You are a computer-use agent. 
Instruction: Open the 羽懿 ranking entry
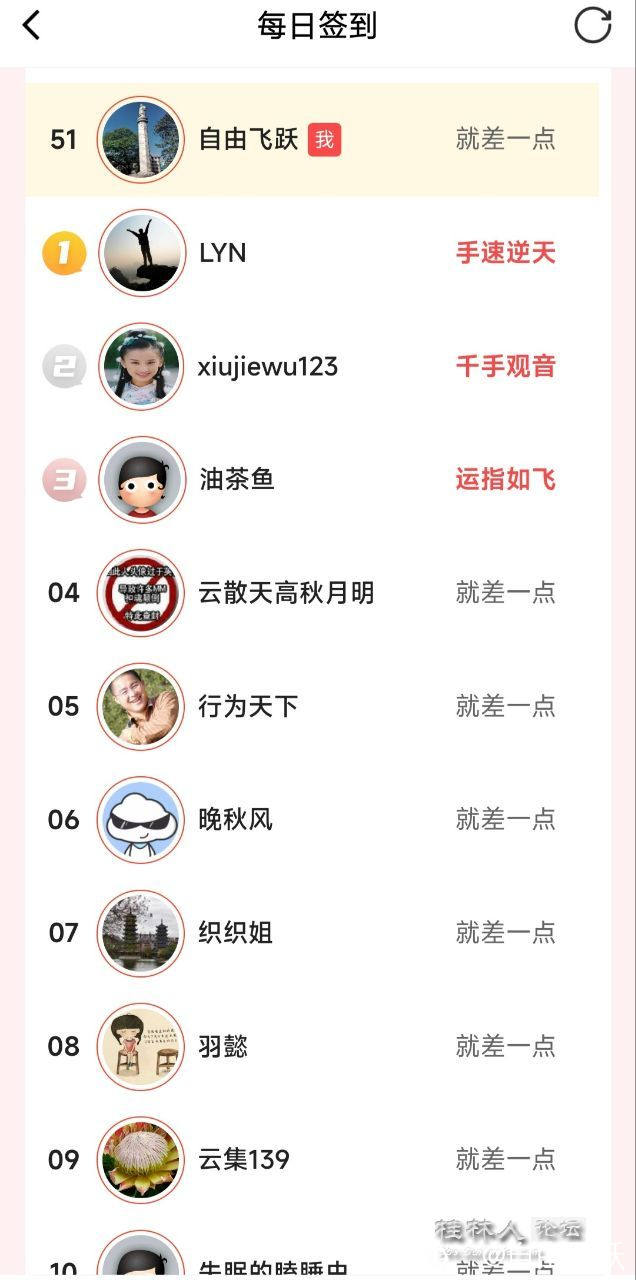(223, 1047)
